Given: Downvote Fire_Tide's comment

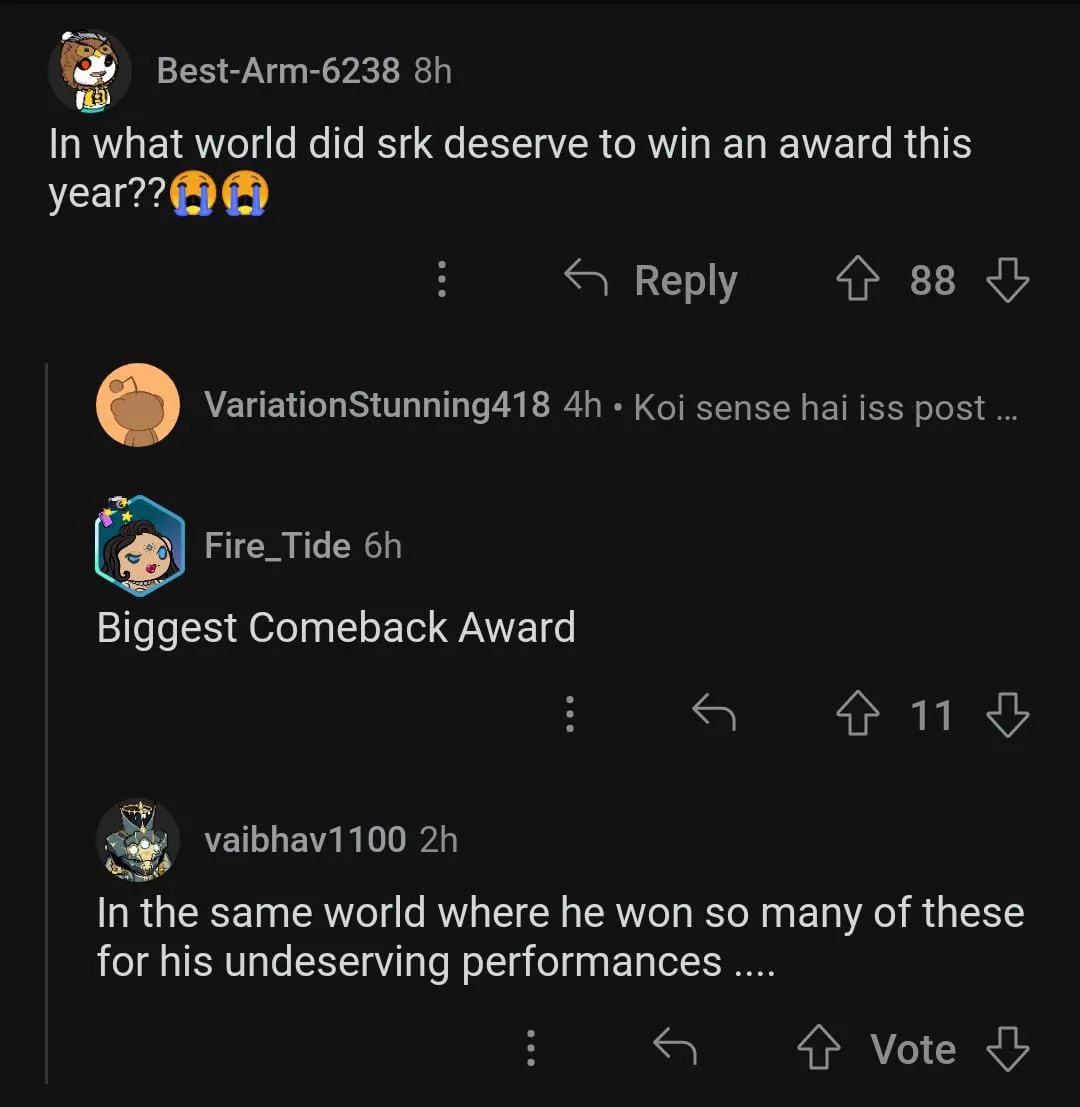Looking at the screenshot, I should (x=1007, y=715).
